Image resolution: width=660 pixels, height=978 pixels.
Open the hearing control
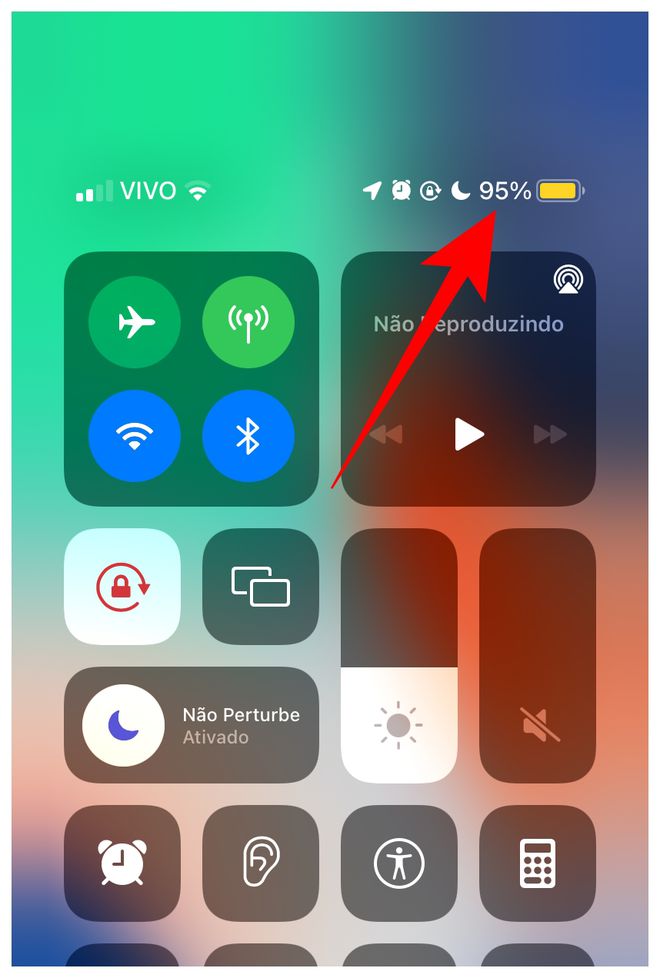click(x=260, y=863)
